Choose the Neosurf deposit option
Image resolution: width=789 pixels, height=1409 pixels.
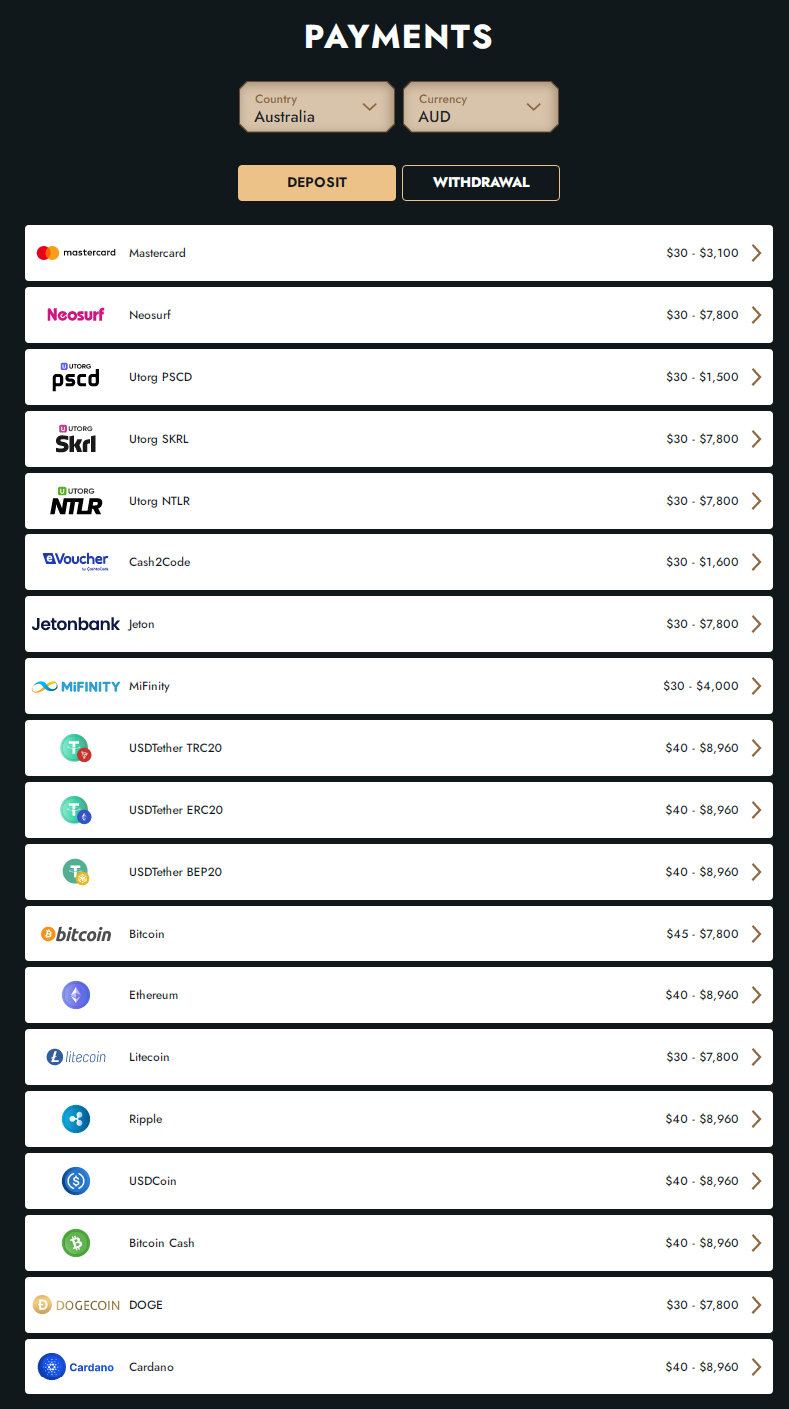(399, 315)
